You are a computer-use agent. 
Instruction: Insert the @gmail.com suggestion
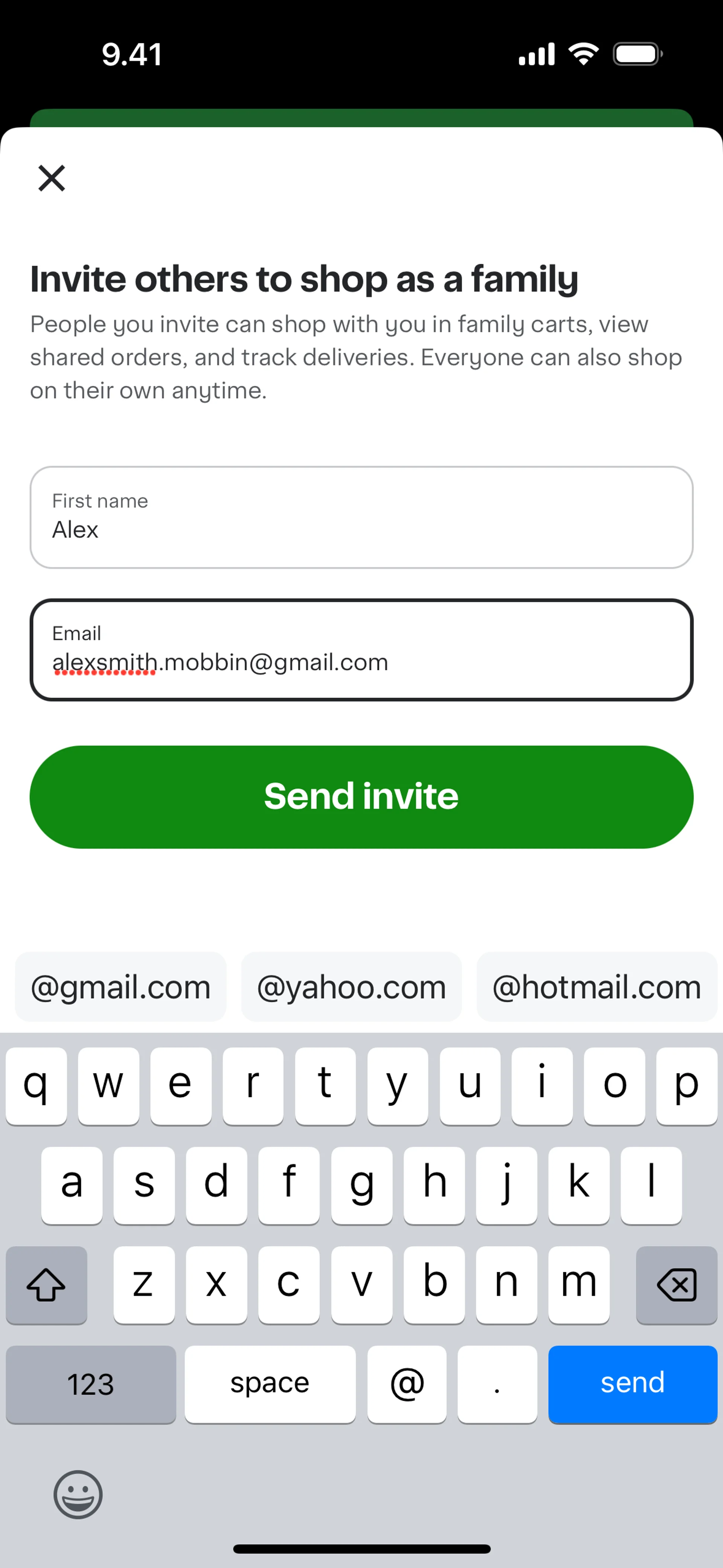pyautogui.click(x=120, y=987)
